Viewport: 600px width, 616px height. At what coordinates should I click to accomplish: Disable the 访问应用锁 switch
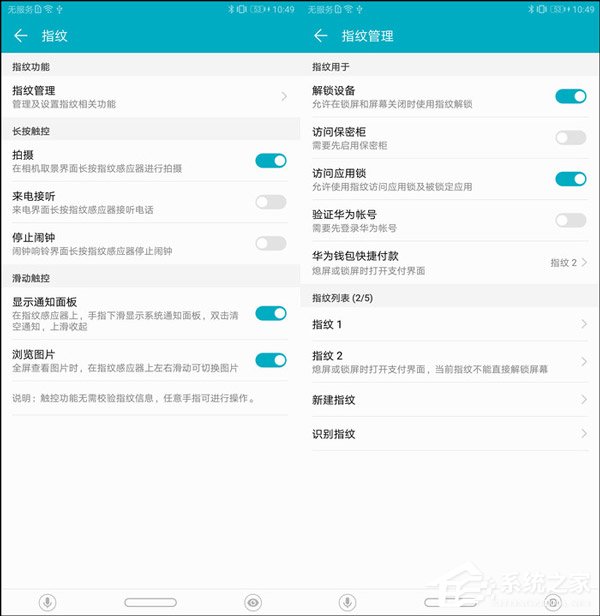point(570,179)
